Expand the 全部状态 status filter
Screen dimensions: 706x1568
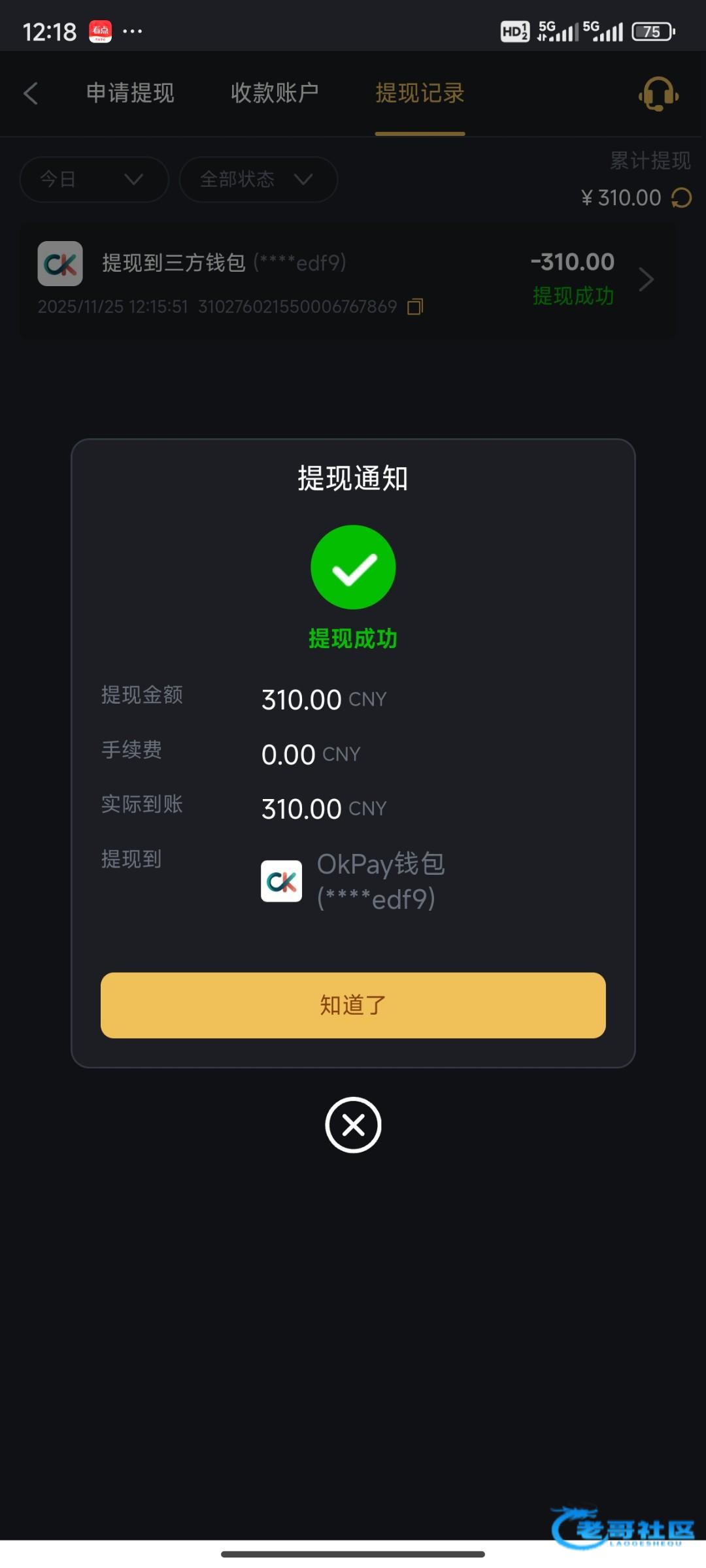(258, 179)
